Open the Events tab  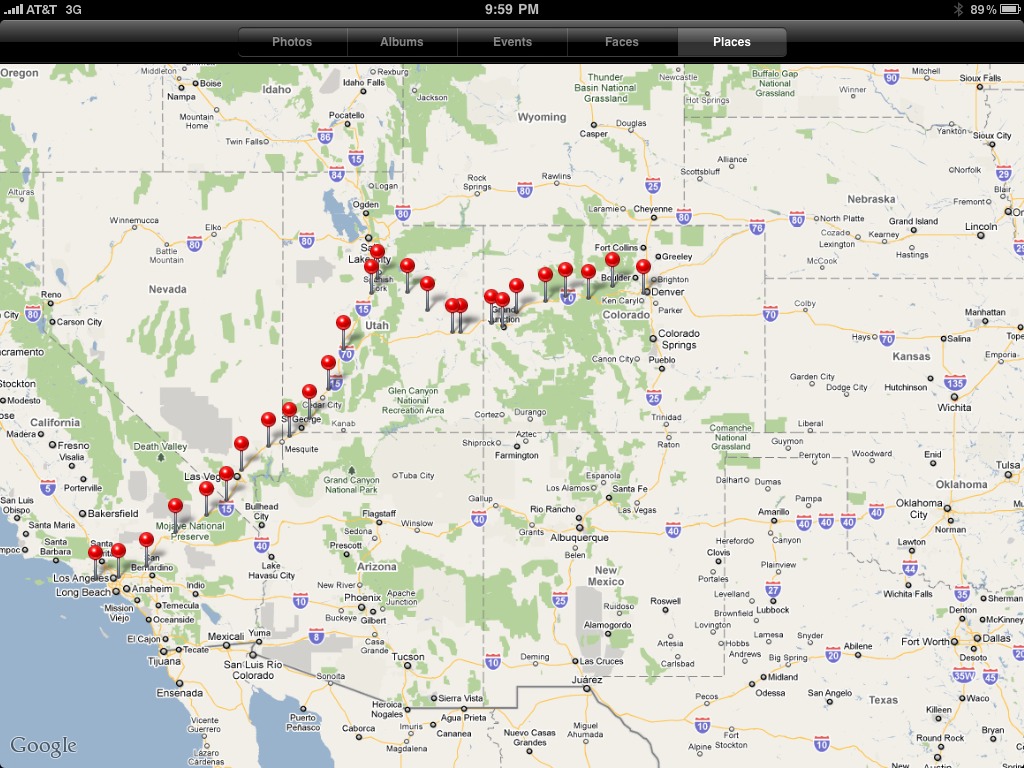tap(512, 42)
